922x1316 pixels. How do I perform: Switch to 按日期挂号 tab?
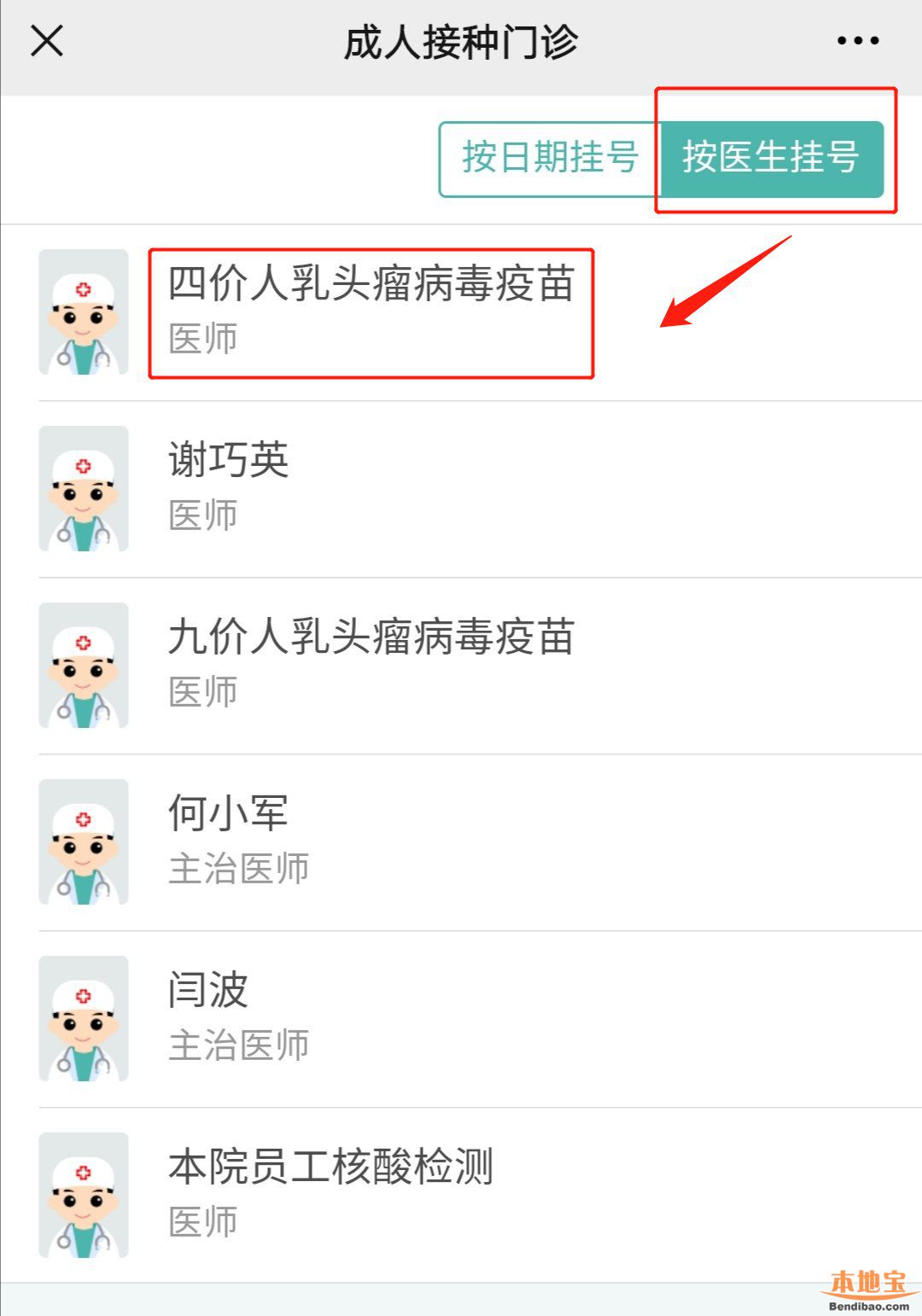550,159
